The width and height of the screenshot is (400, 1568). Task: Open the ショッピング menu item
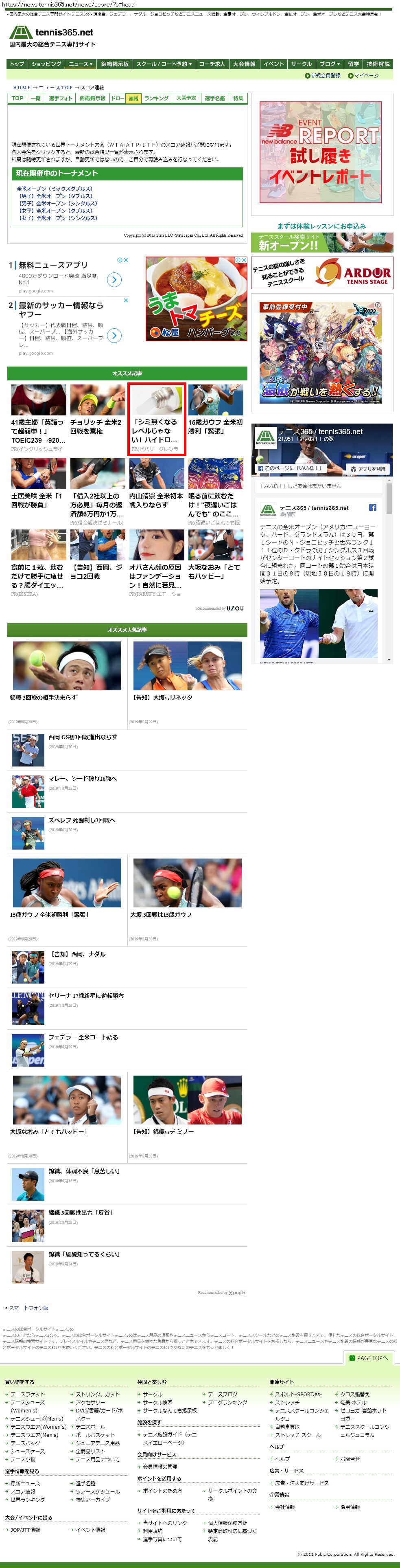point(46,64)
